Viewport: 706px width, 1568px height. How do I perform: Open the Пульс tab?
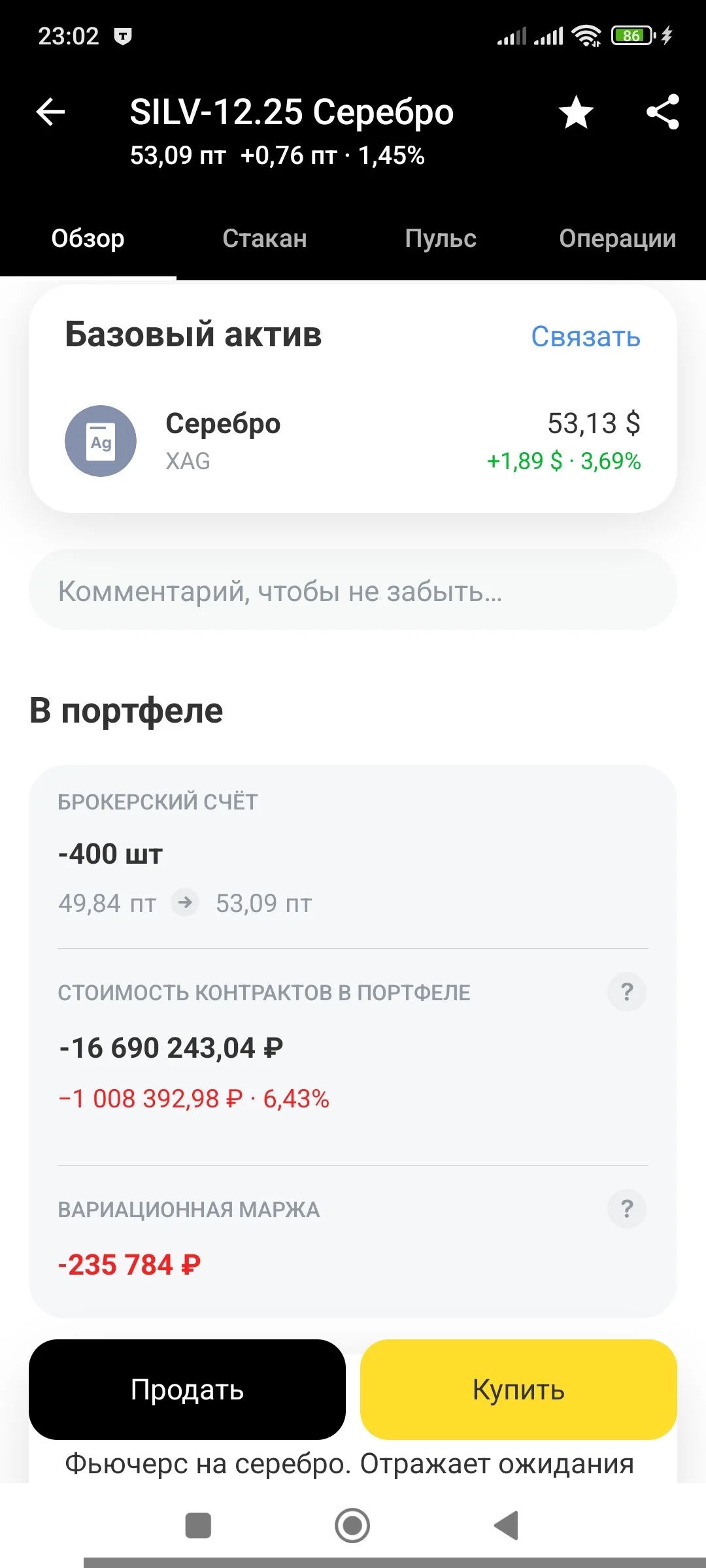(441, 238)
